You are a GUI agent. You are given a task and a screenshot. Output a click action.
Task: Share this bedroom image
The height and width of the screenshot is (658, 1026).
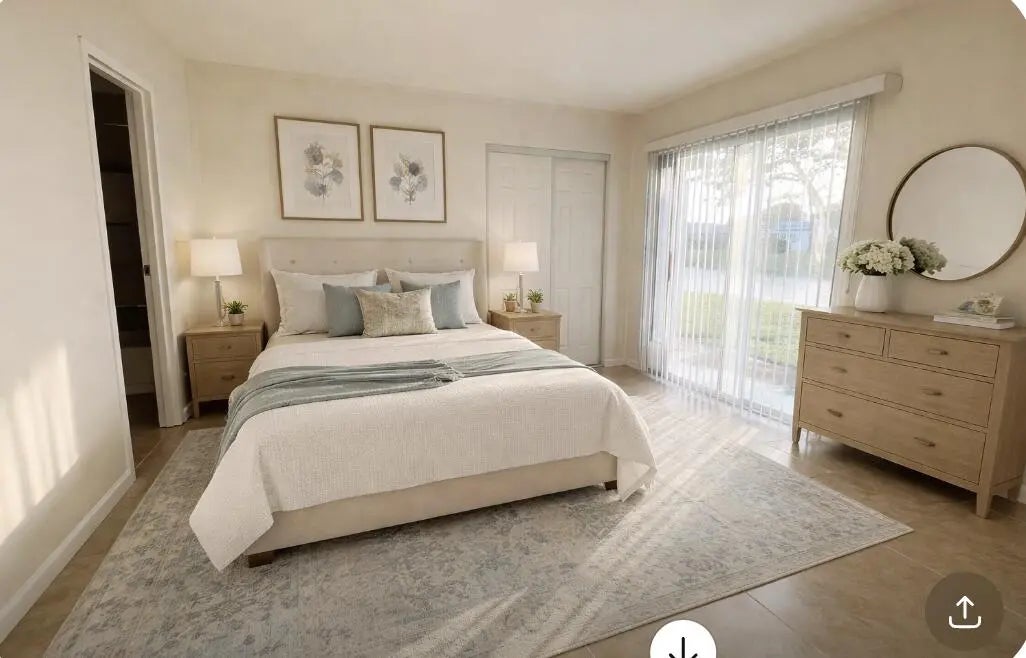[x=963, y=611]
